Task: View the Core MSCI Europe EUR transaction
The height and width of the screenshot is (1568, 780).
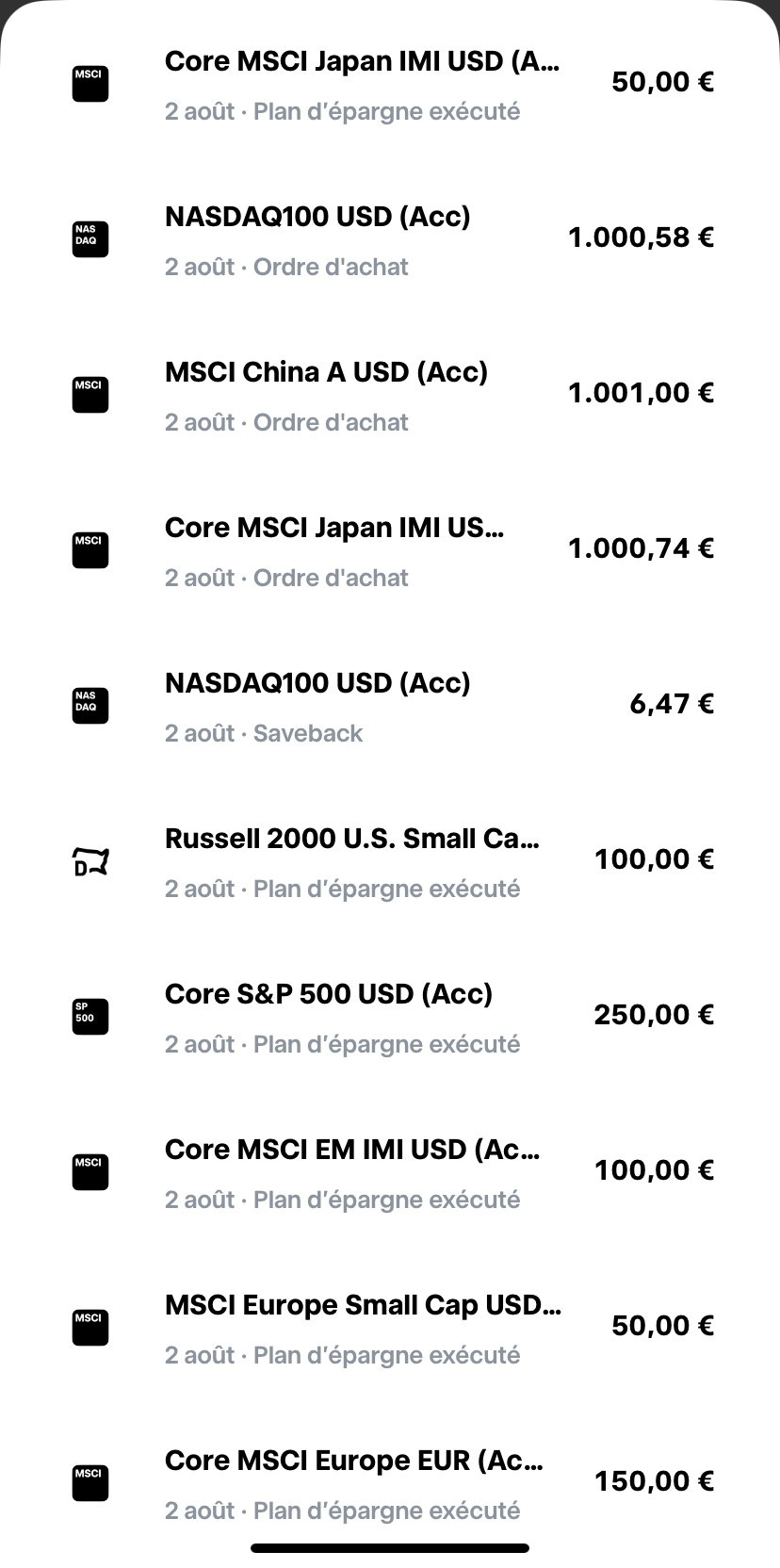Action: (x=390, y=1484)
